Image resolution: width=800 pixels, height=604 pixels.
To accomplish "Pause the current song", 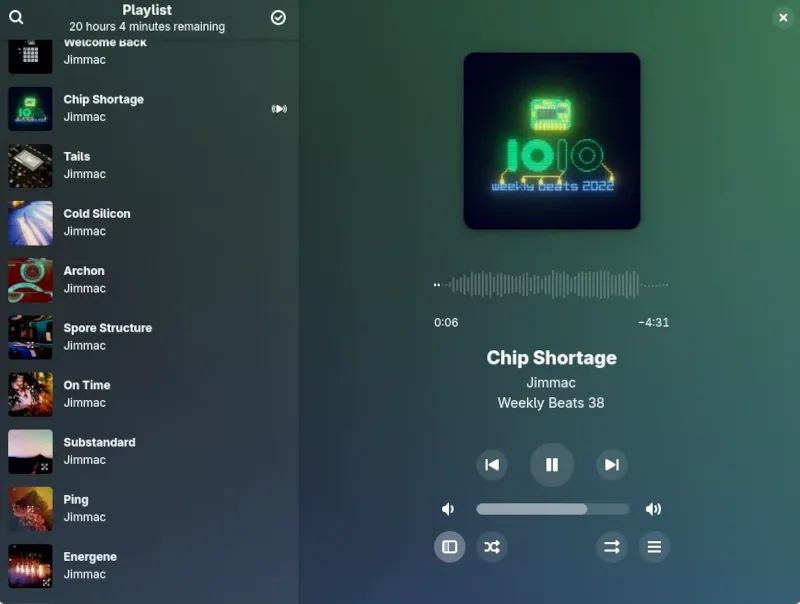I will point(552,464).
